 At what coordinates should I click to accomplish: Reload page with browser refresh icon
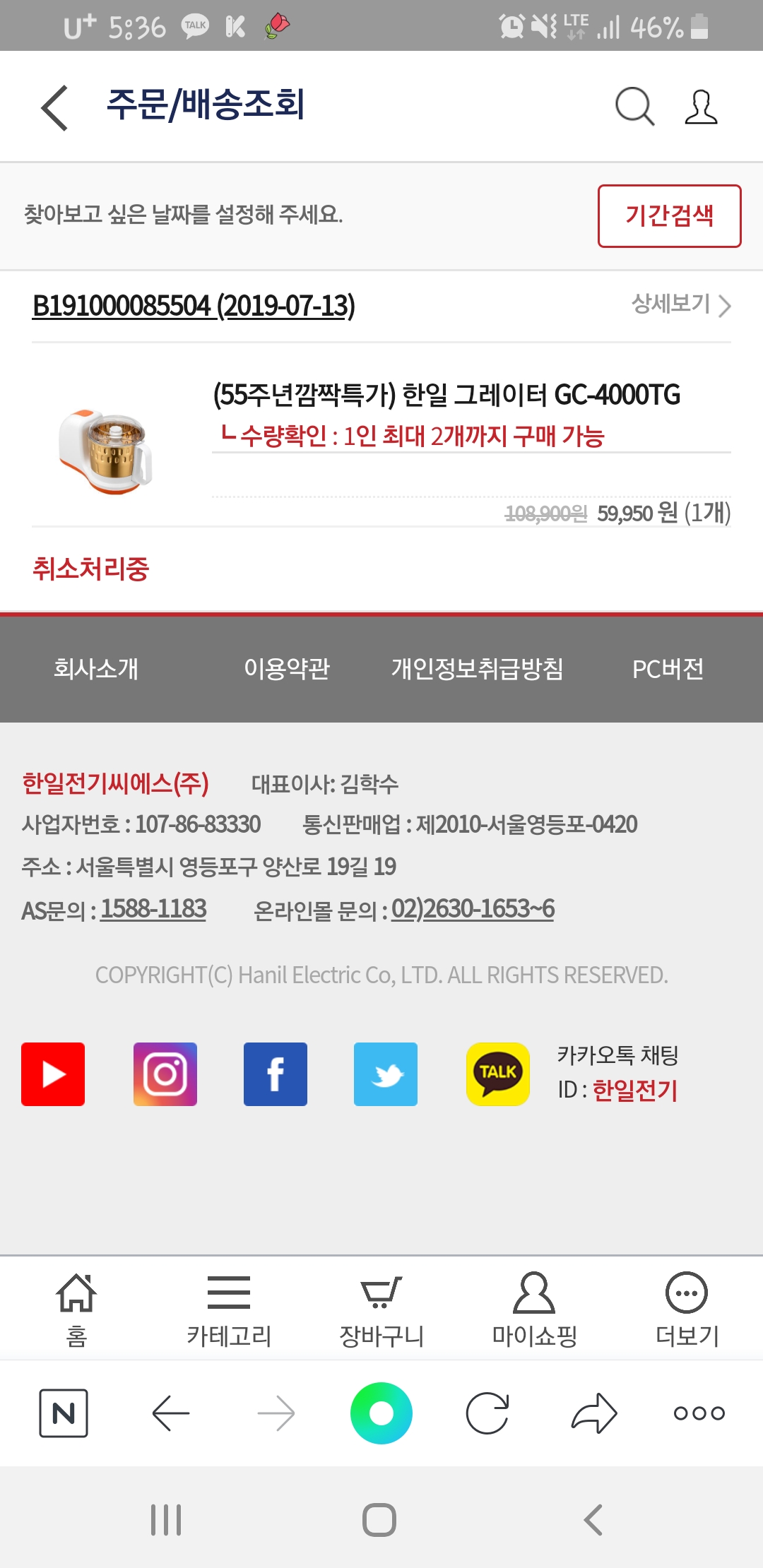pos(487,1413)
